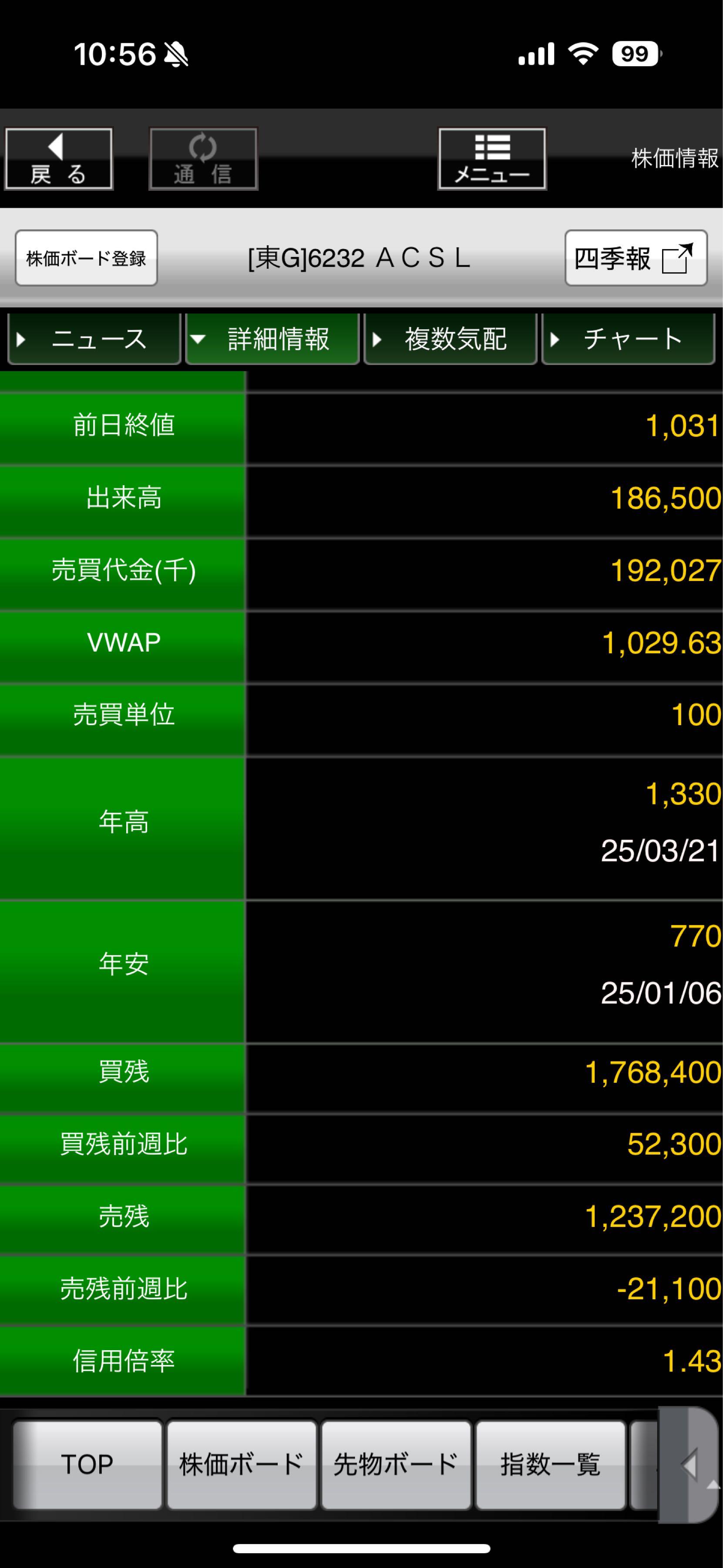Open the 四季報 external link
The width and height of the screenshot is (723, 1568).
tap(636, 258)
